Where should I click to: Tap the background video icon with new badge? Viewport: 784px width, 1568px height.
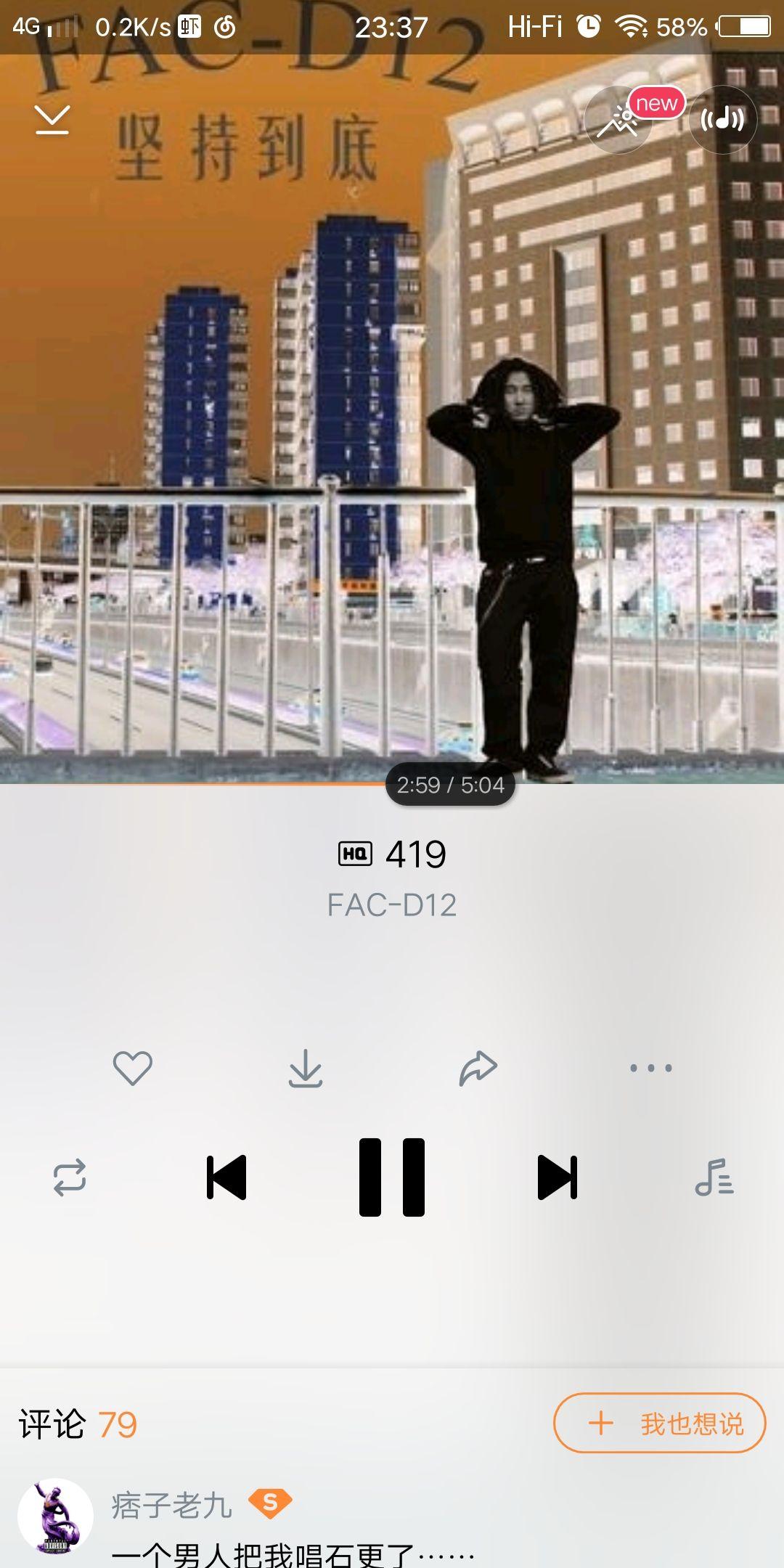tap(621, 119)
